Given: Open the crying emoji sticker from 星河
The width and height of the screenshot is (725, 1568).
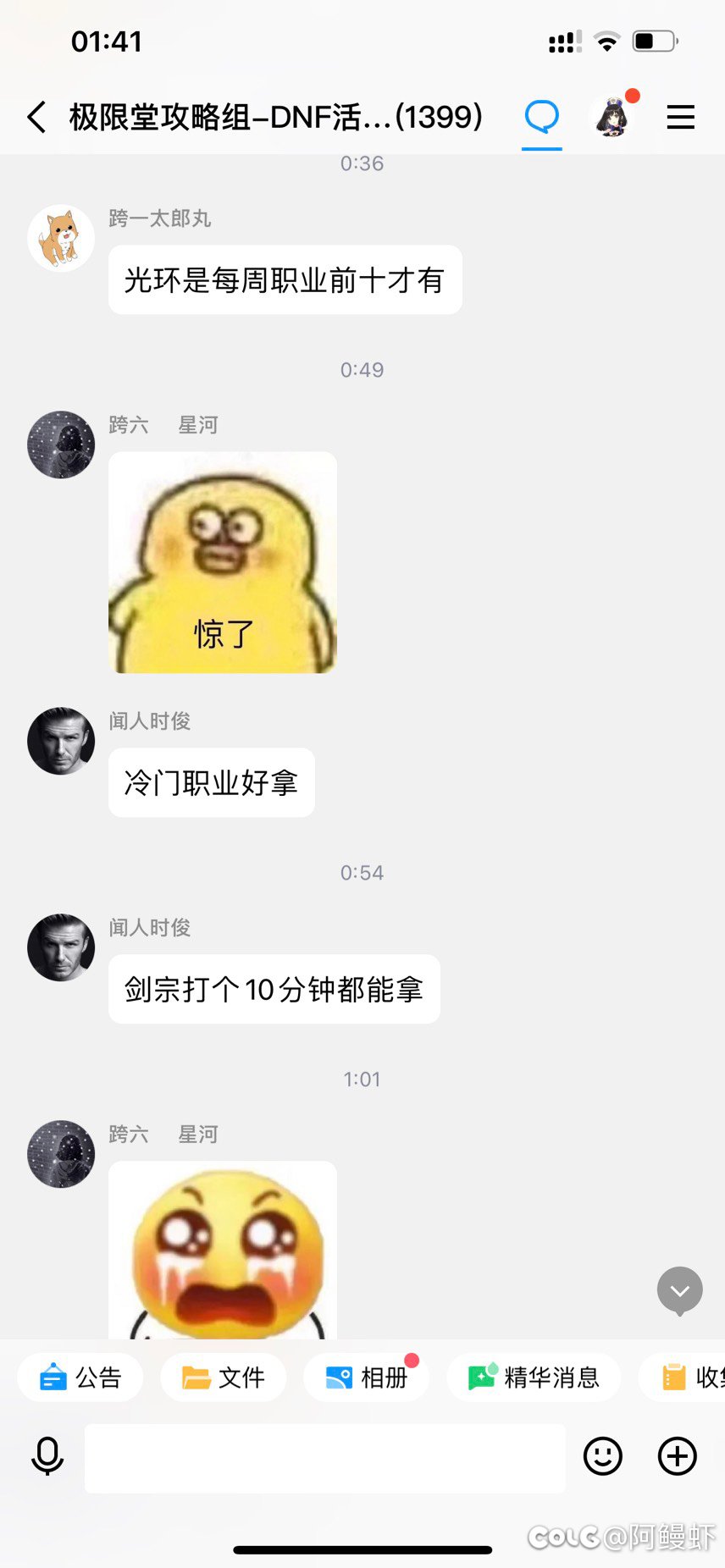Looking at the screenshot, I should (223, 1250).
